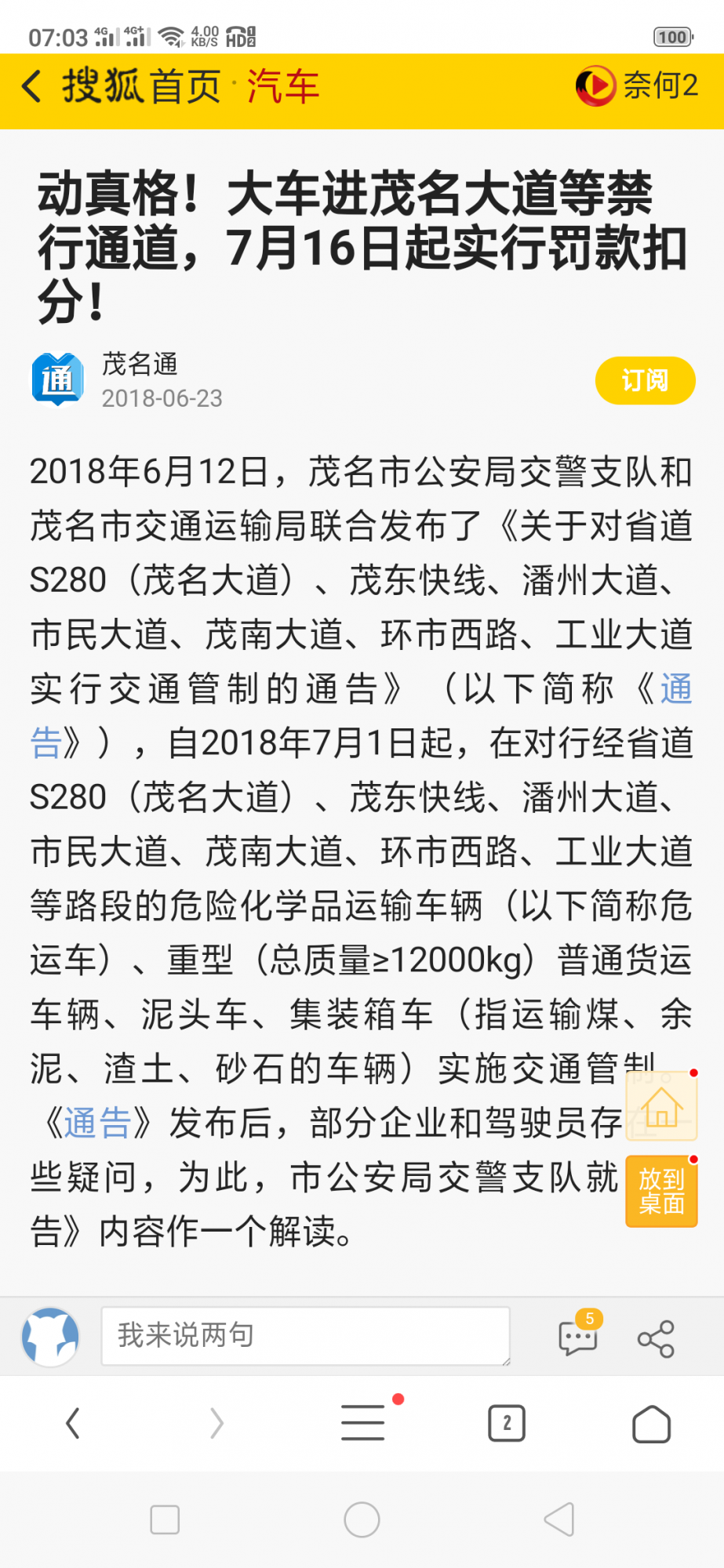Tap the 我来说两句 comment box
The image size is (724, 1568).
(x=305, y=1336)
